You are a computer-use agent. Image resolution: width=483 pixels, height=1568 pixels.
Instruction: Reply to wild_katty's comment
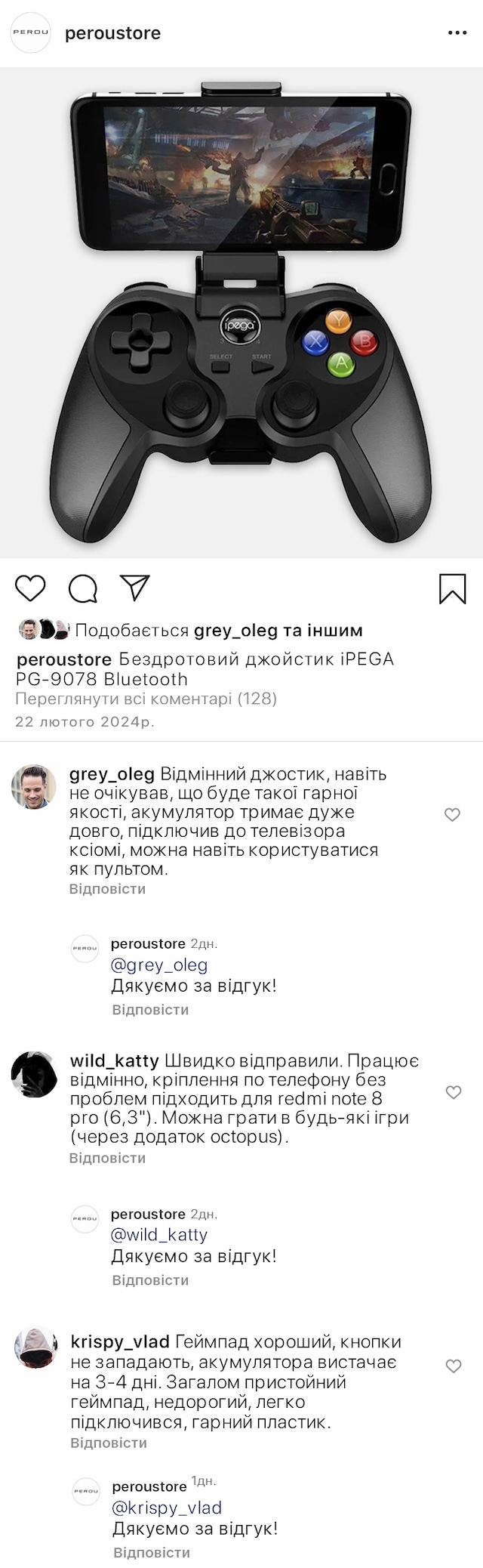107,1158
